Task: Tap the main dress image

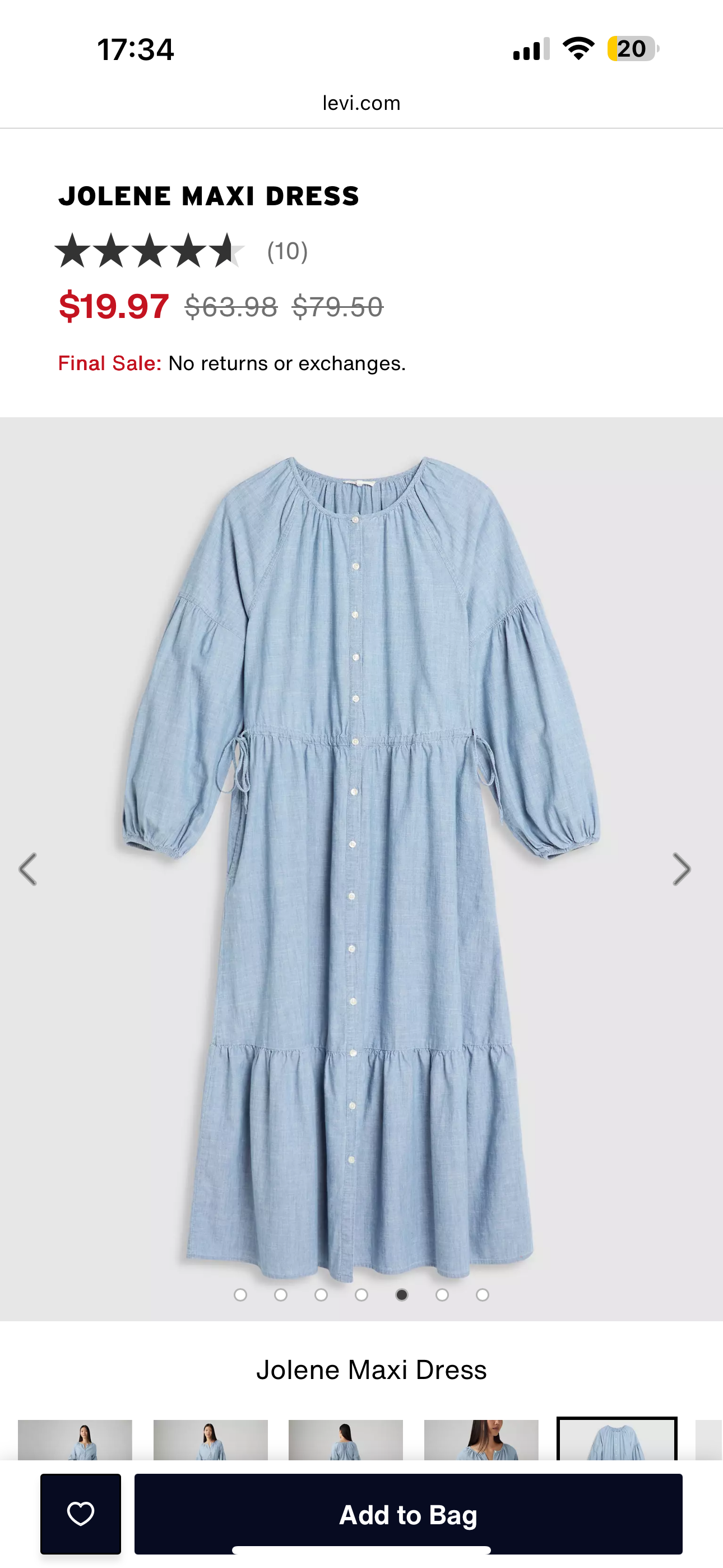Action: coord(361,852)
